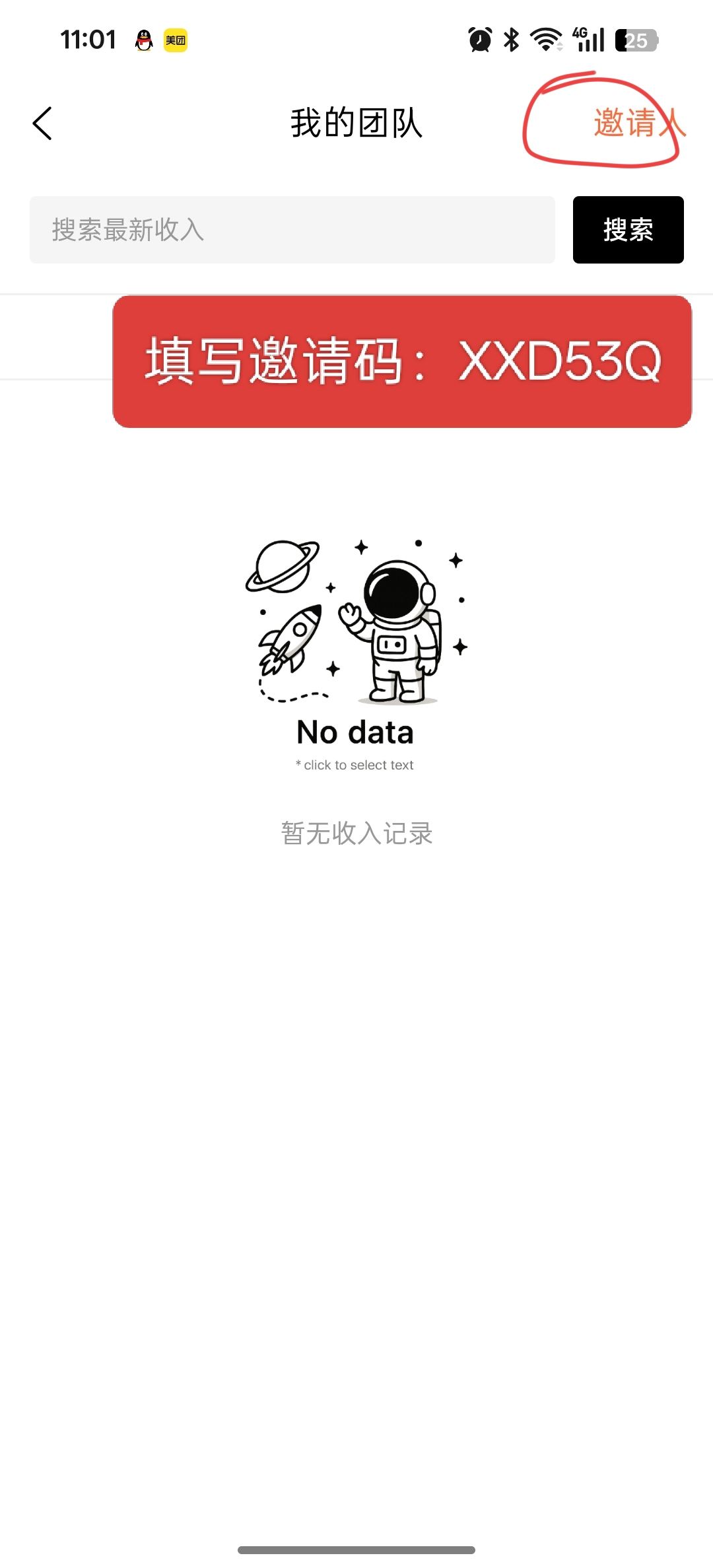Tap the black 搜索 button
This screenshot has height=1568, width=713.
click(628, 230)
